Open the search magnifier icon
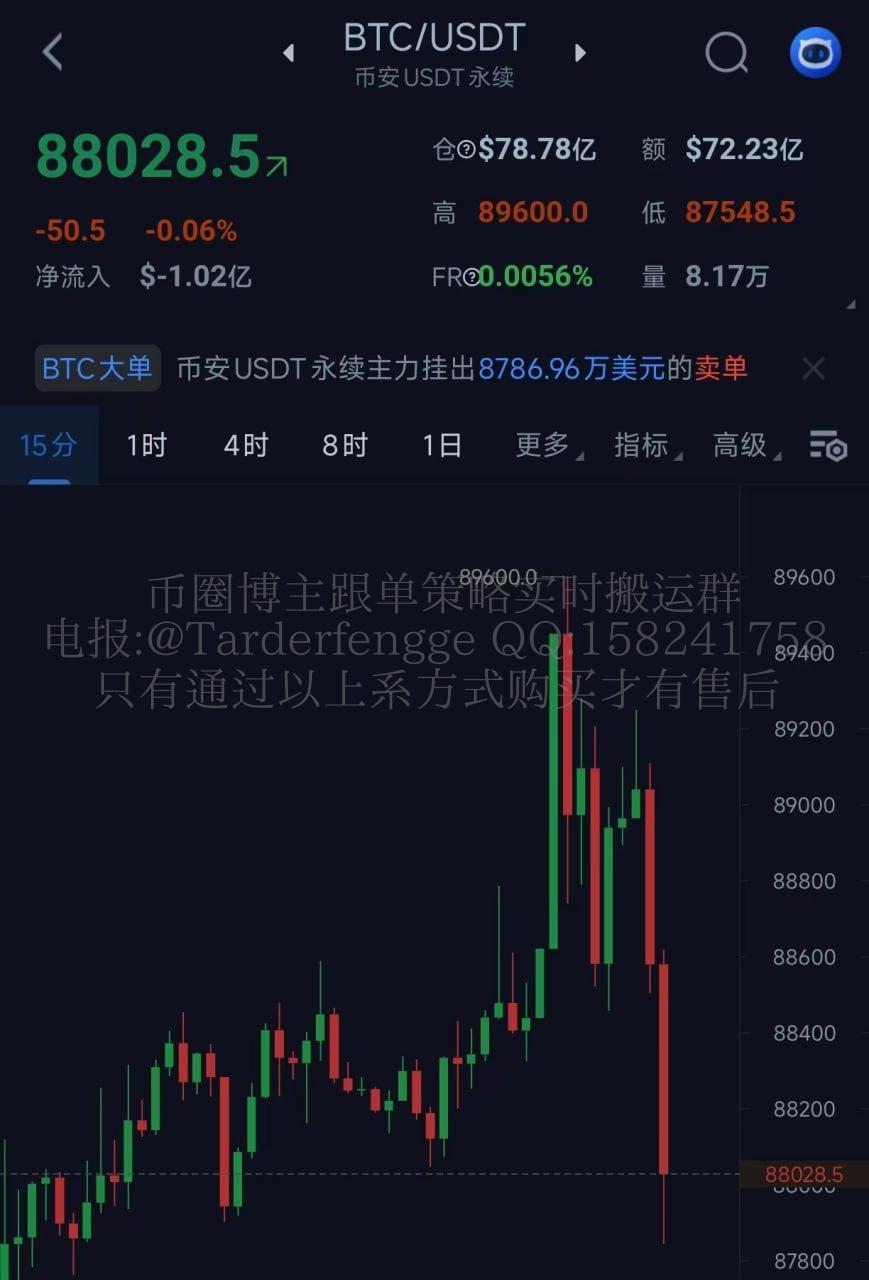Viewport: 869px width, 1280px height. (726, 52)
